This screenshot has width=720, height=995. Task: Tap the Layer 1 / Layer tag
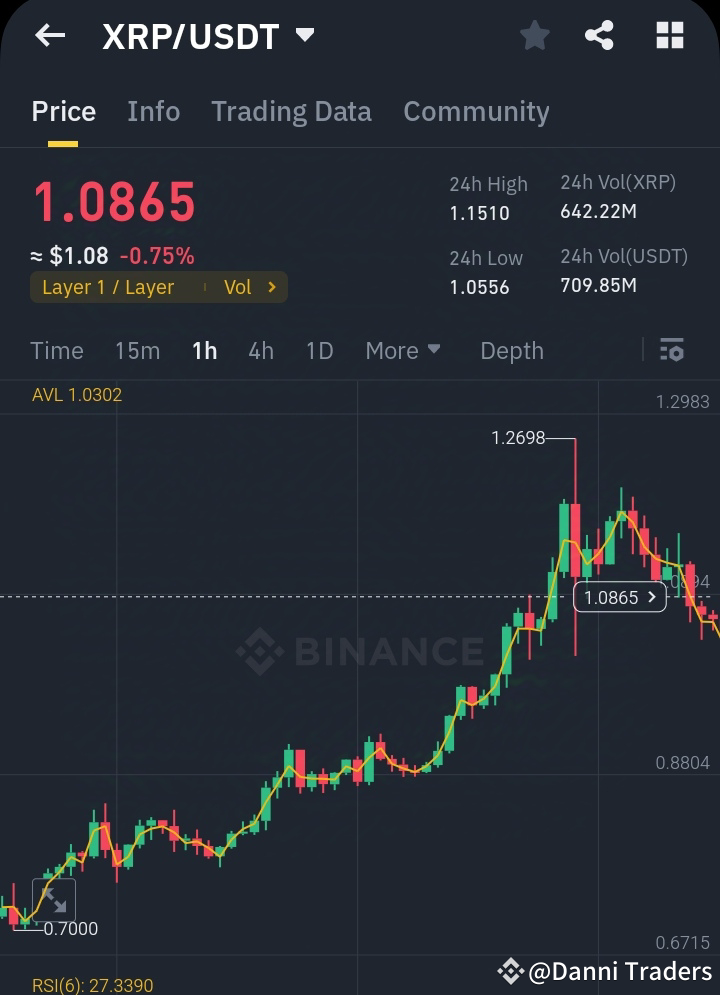(x=110, y=287)
